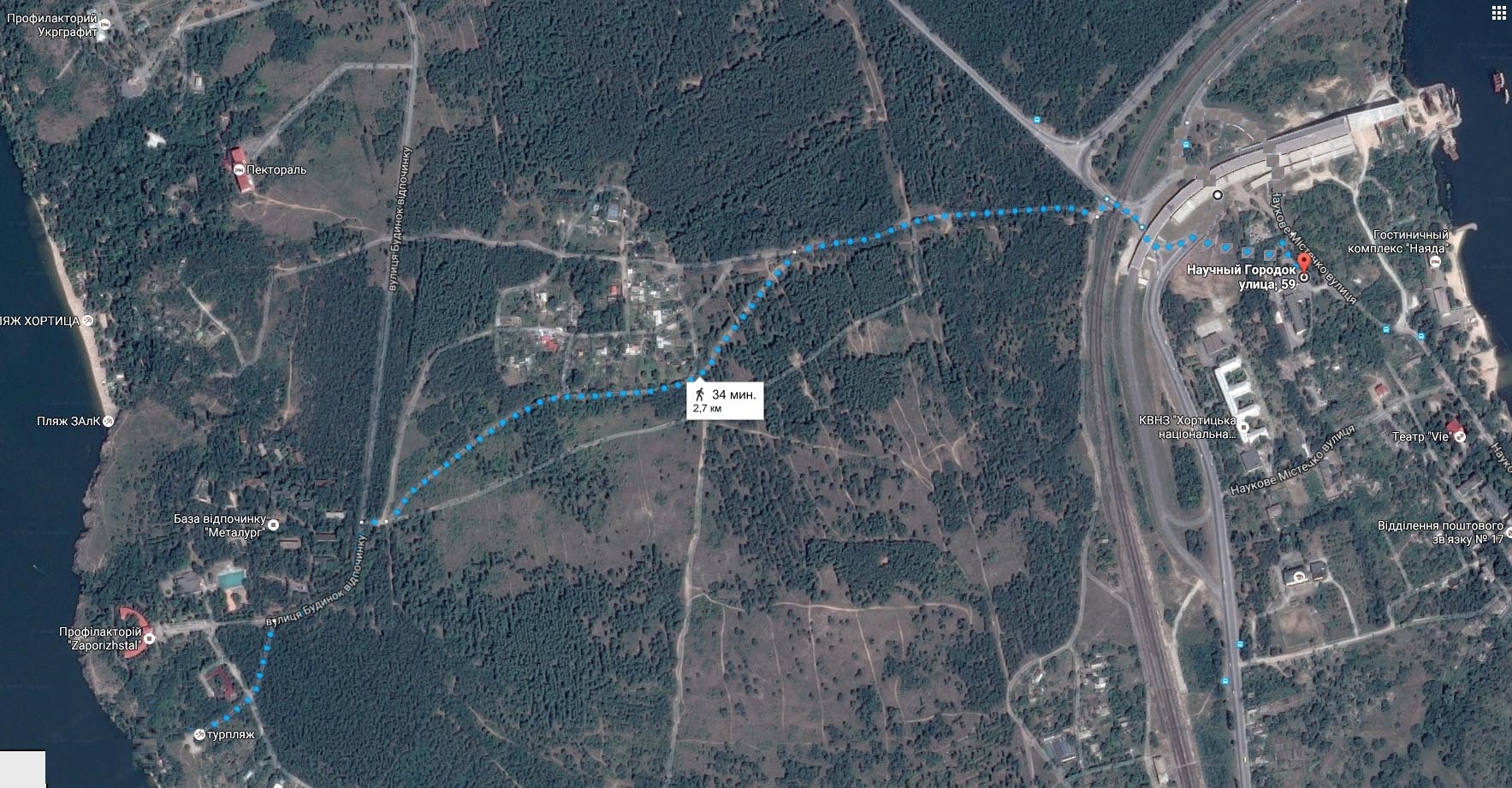Tap the 34 min walking route label
Viewport: 1512px width, 788px height.
(724, 400)
